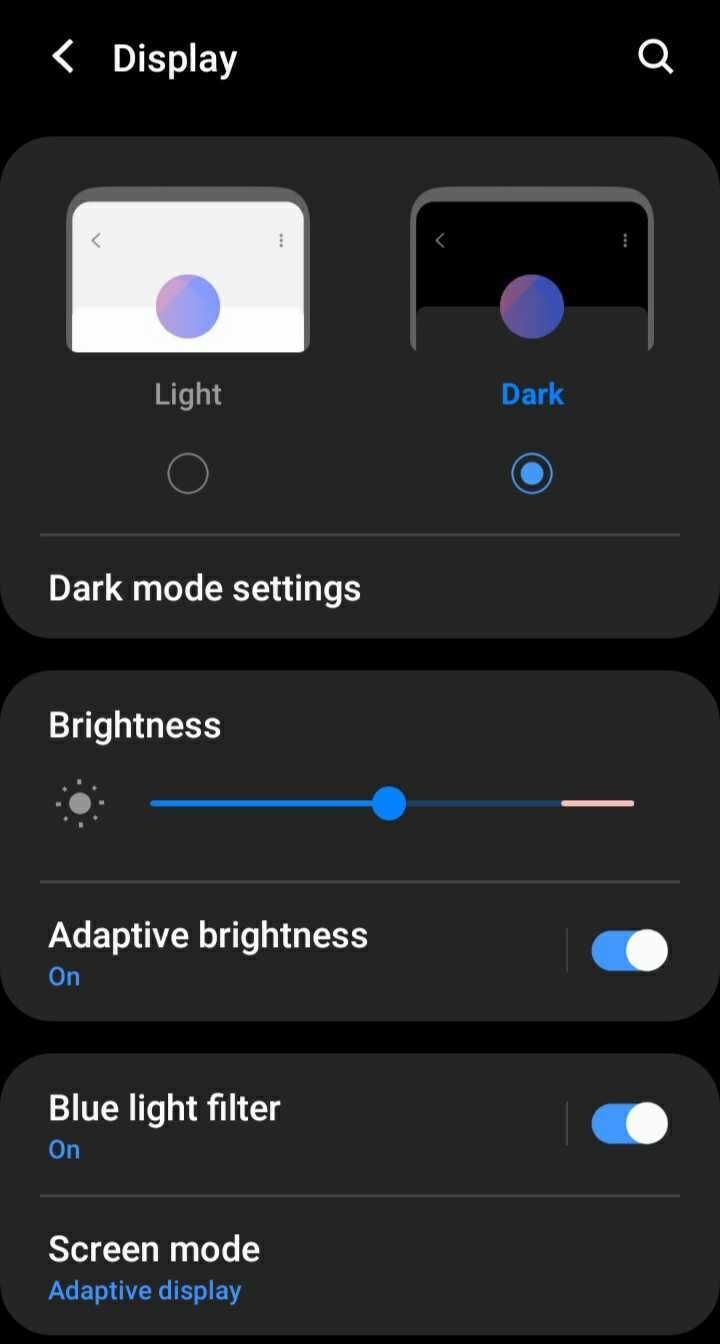Turn off the Blue light filter
This screenshot has height=1344, width=720.
(628, 1123)
